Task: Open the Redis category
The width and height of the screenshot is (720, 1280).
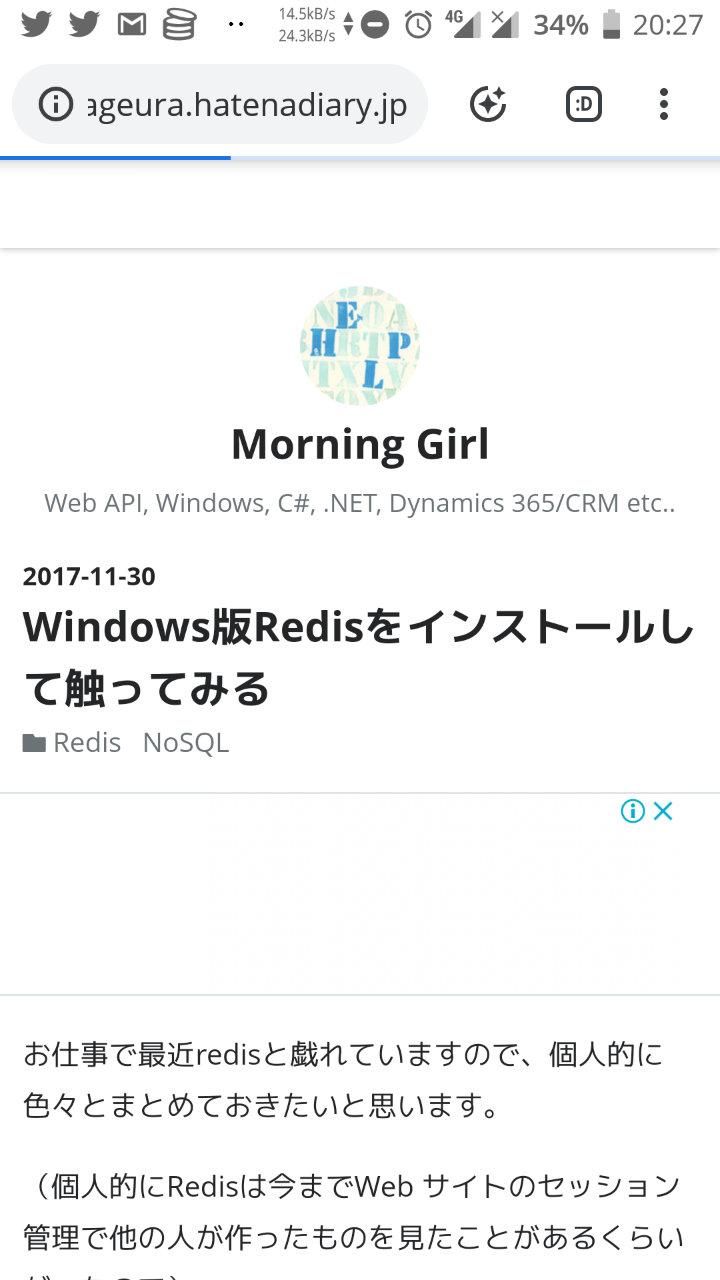Action: [x=87, y=743]
